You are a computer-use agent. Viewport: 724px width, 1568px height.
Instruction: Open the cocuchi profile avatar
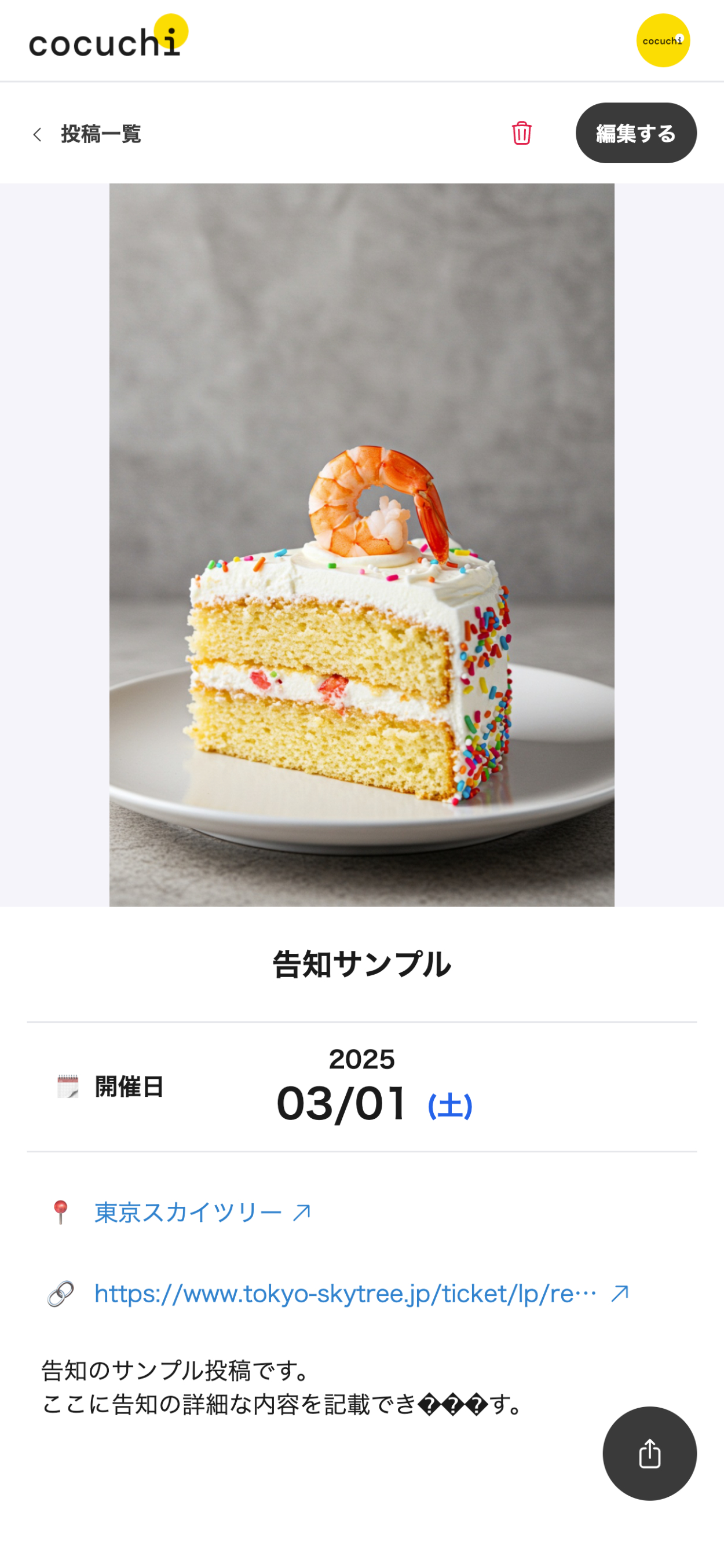[663, 41]
